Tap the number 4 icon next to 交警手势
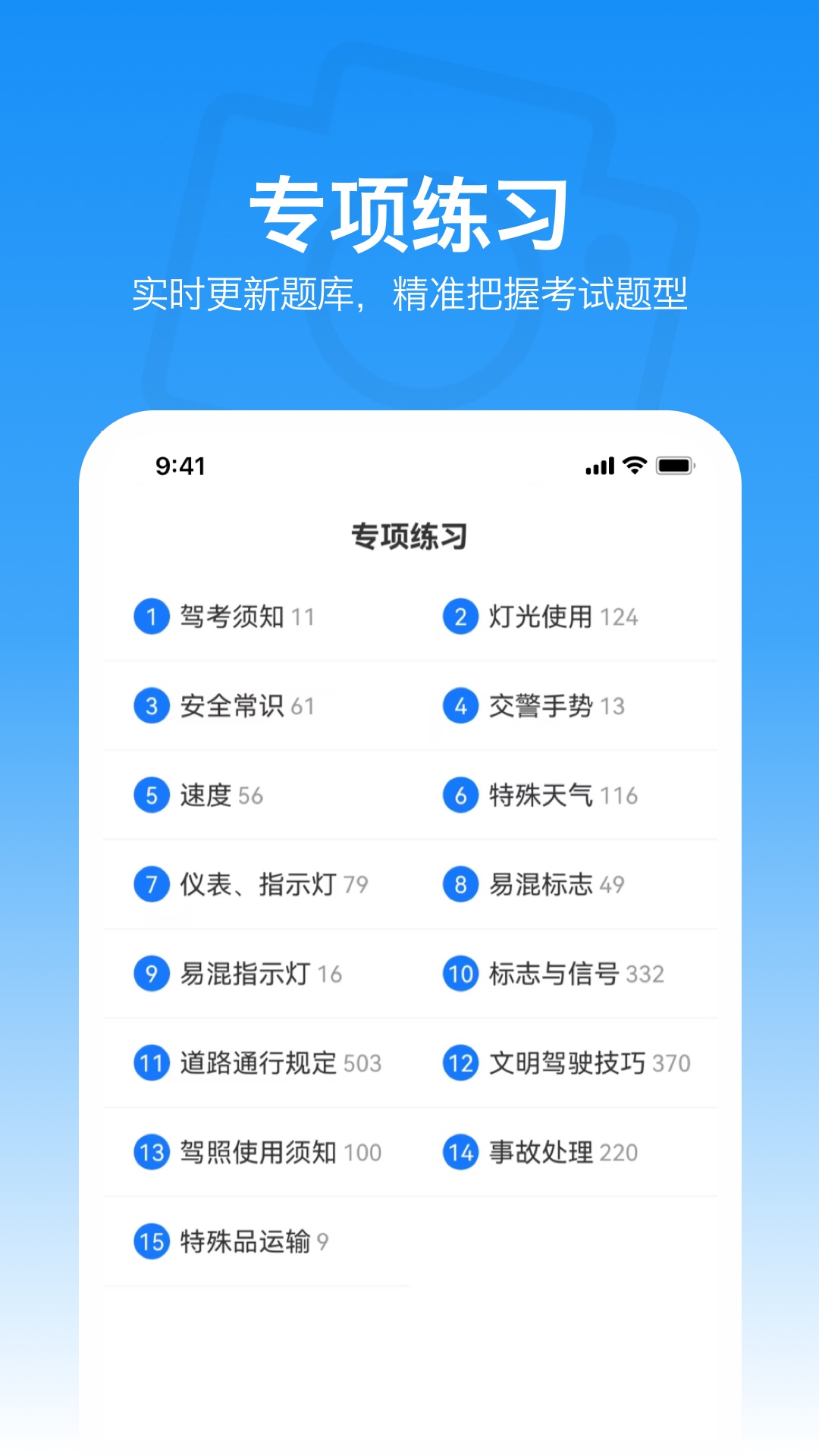Viewport: 819px width, 1456px height. [x=460, y=707]
